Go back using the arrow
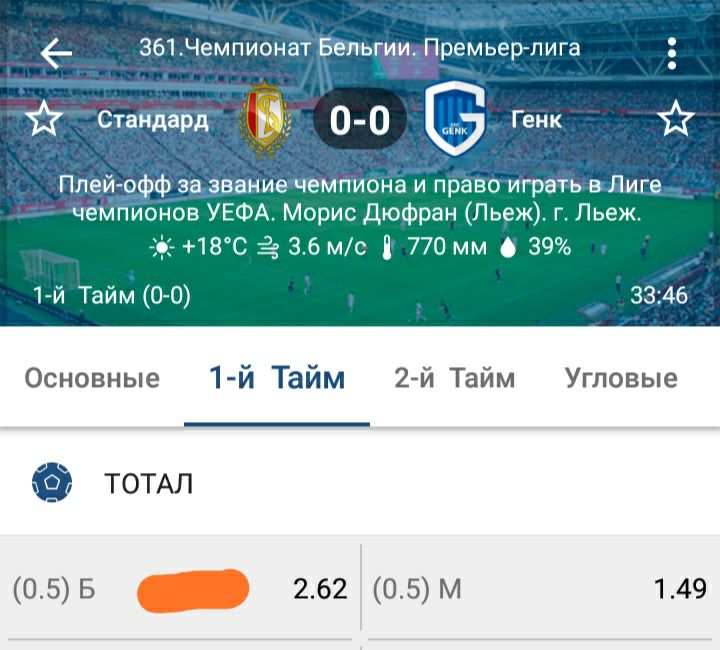 (x=56, y=52)
